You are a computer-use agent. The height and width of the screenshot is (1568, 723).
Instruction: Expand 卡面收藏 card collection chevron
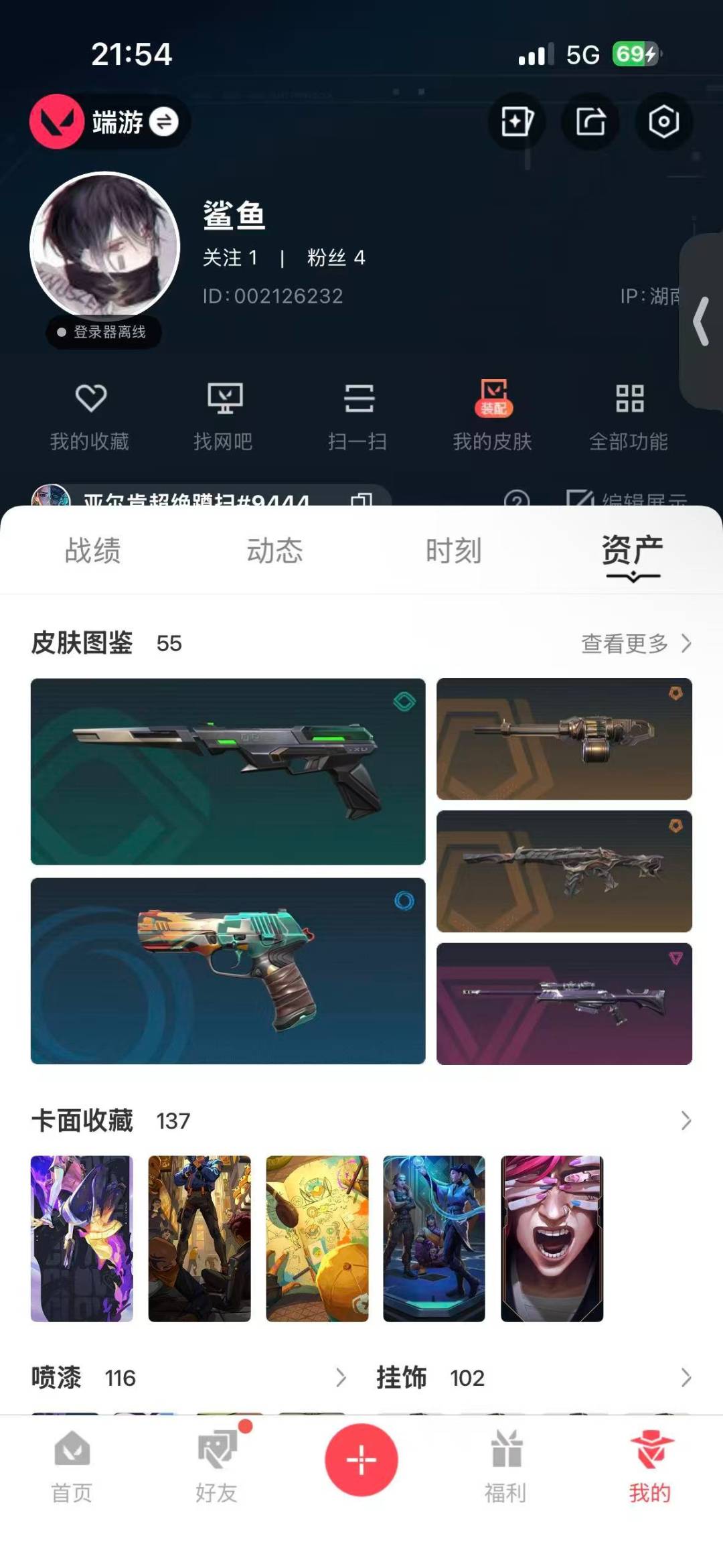click(x=686, y=1121)
